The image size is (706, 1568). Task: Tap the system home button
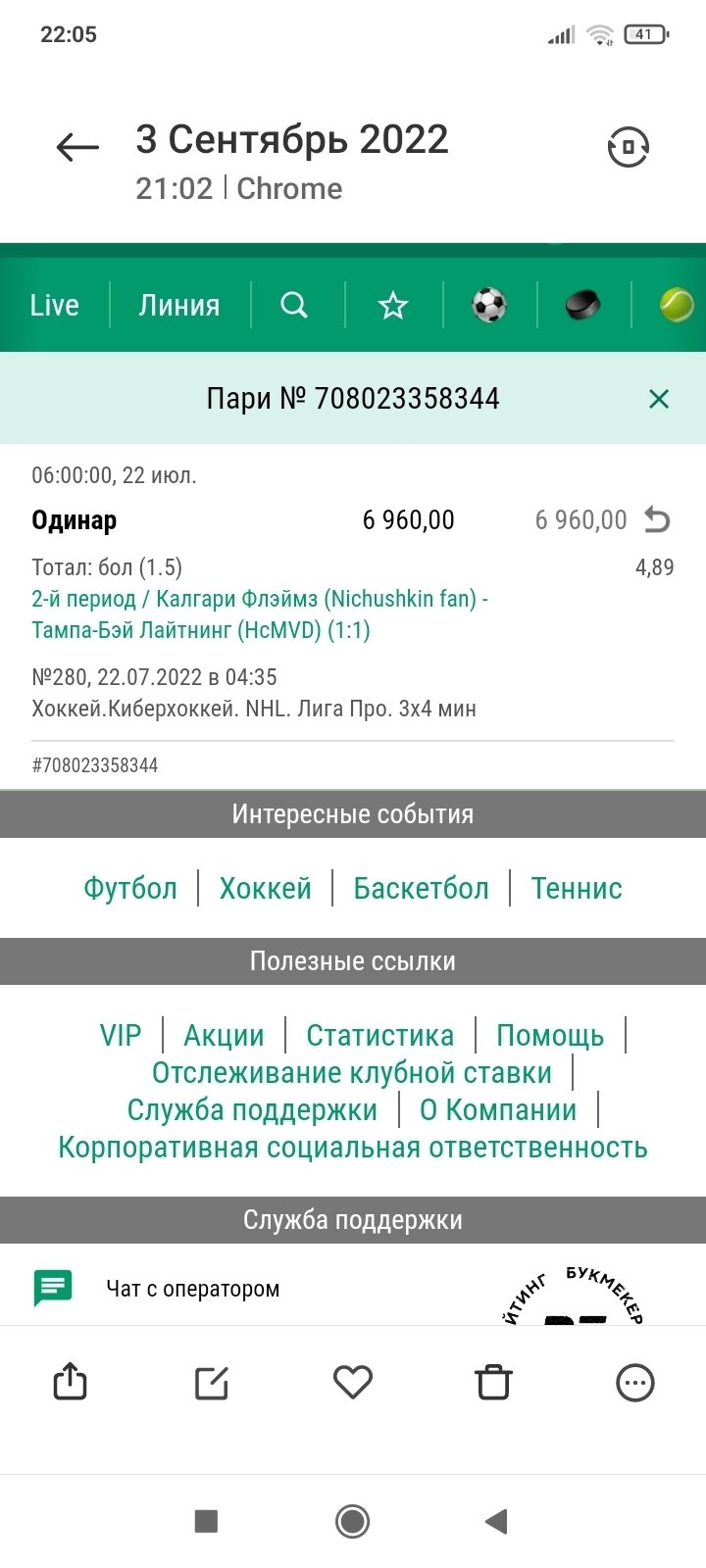tap(352, 1521)
